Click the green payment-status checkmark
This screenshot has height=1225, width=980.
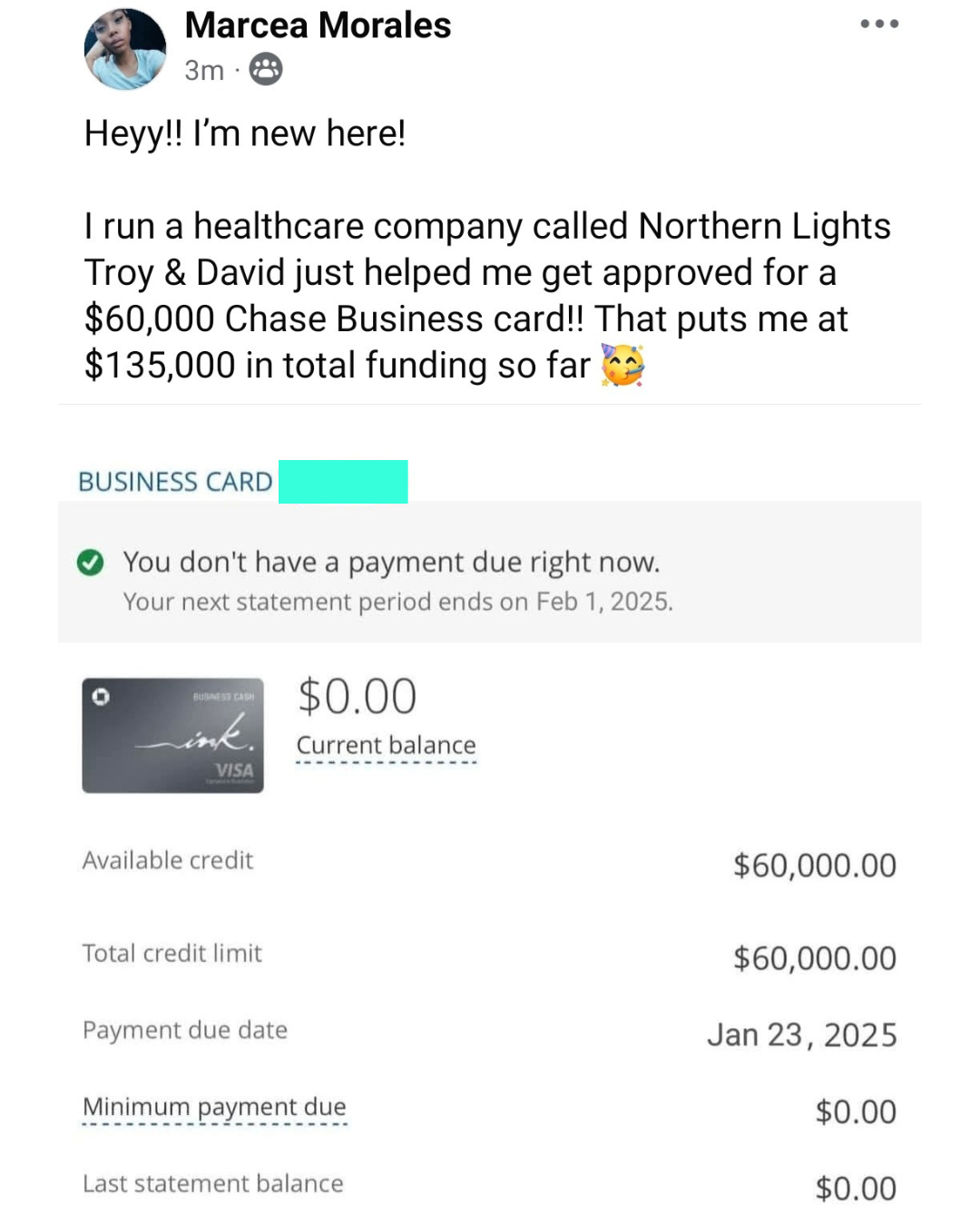click(x=92, y=563)
